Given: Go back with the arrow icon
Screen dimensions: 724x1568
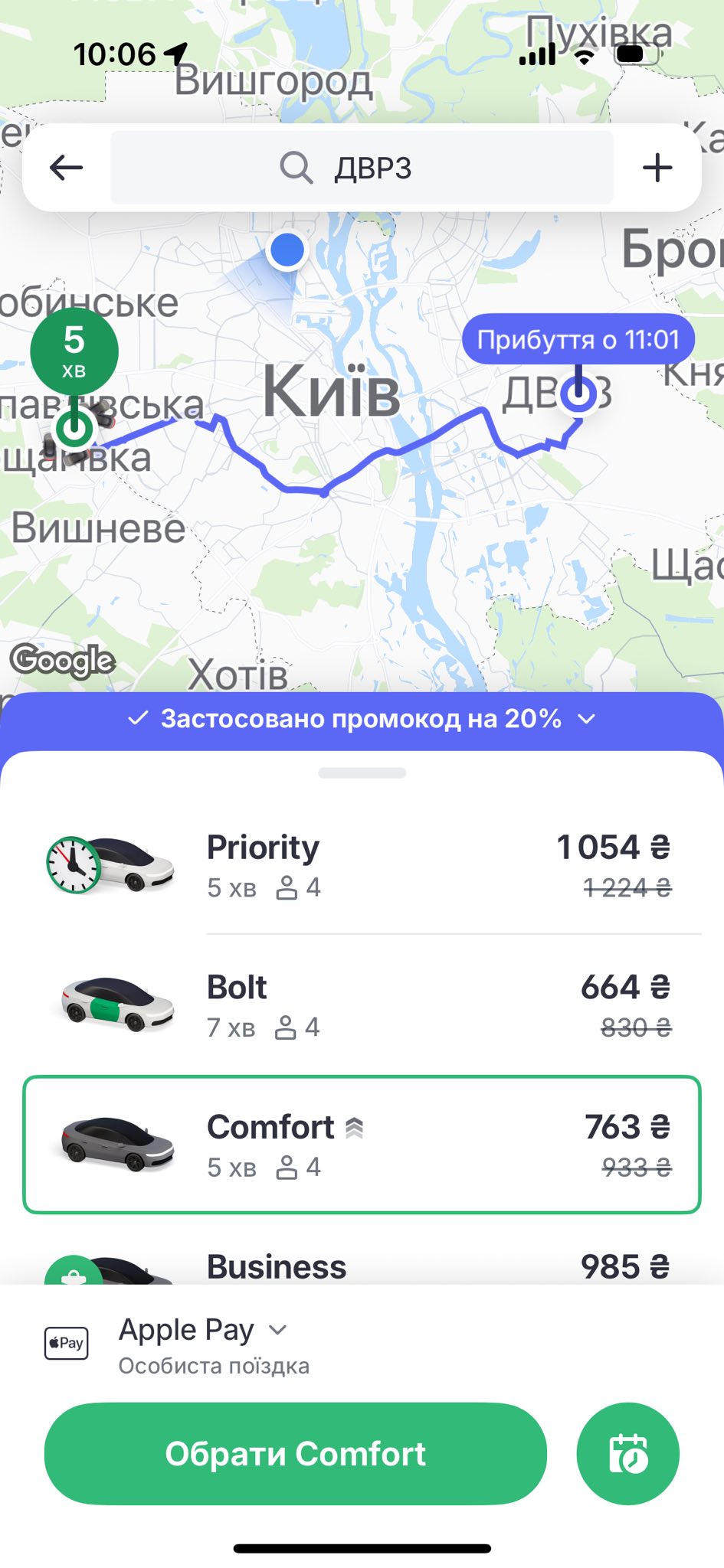Looking at the screenshot, I should click(x=66, y=167).
